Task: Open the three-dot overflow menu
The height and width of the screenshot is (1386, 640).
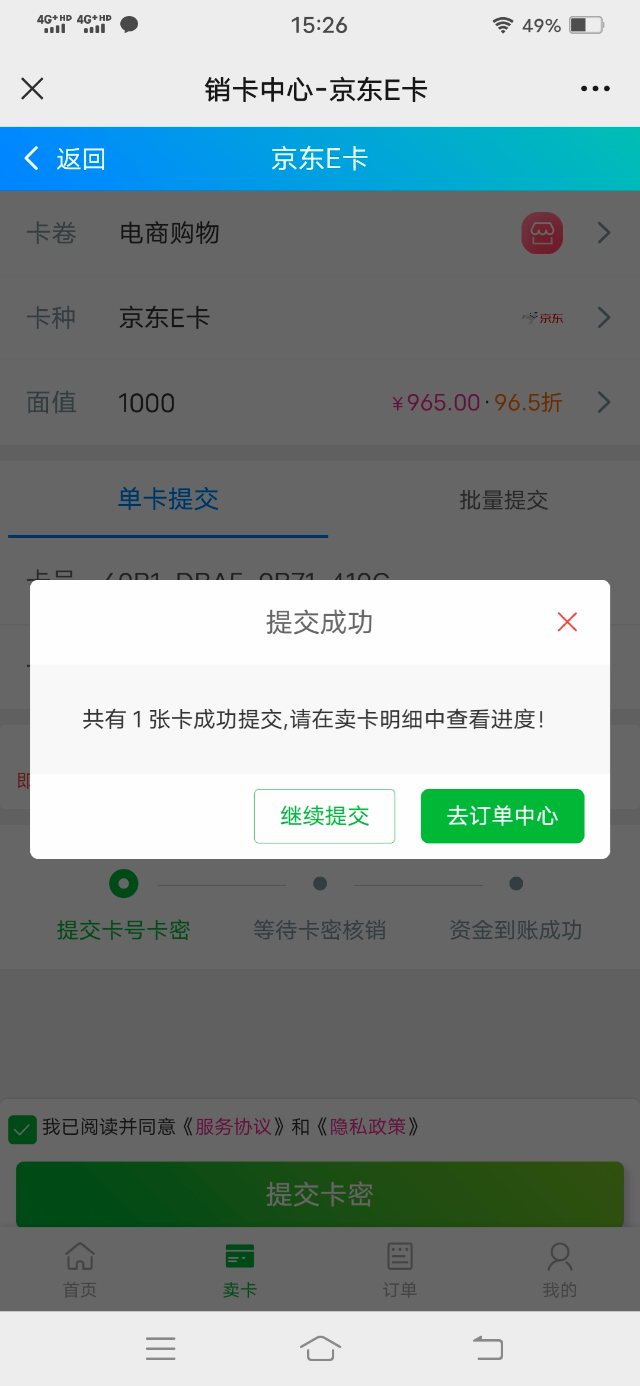Action: click(595, 89)
